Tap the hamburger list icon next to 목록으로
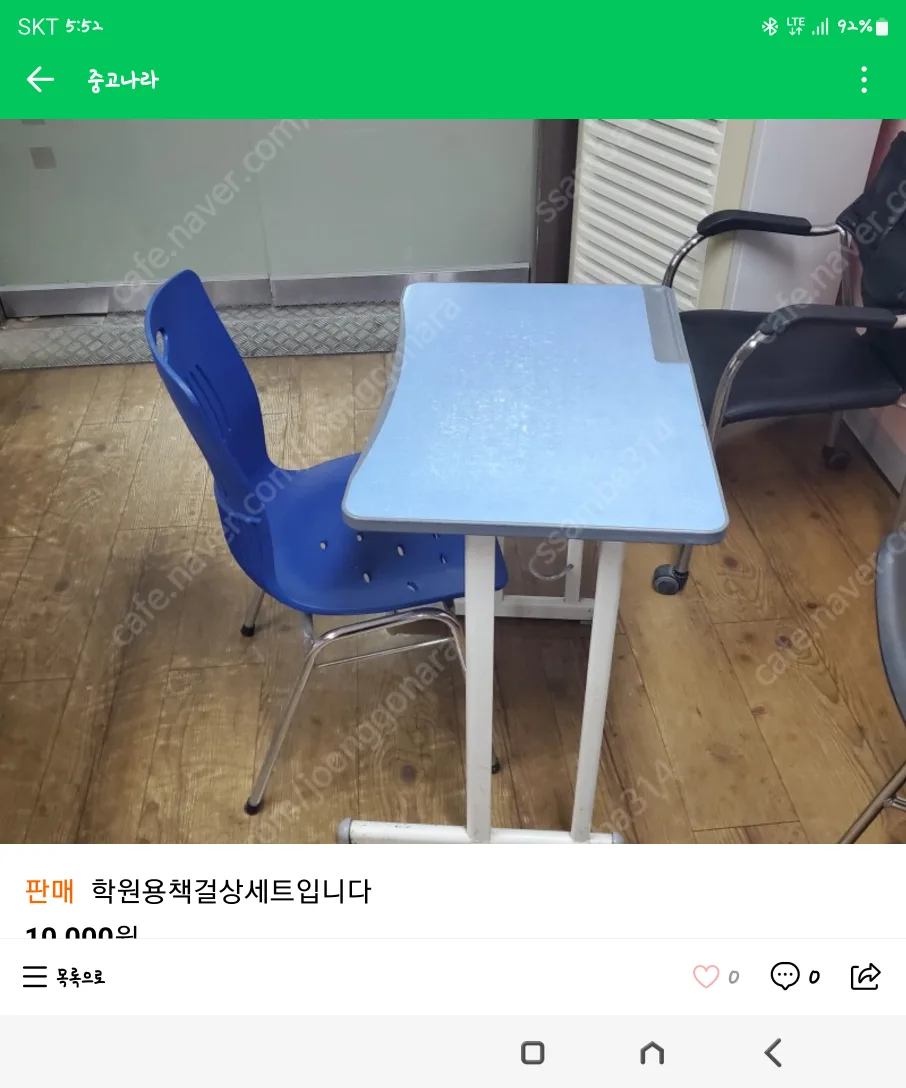906x1088 pixels. (x=34, y=976)
